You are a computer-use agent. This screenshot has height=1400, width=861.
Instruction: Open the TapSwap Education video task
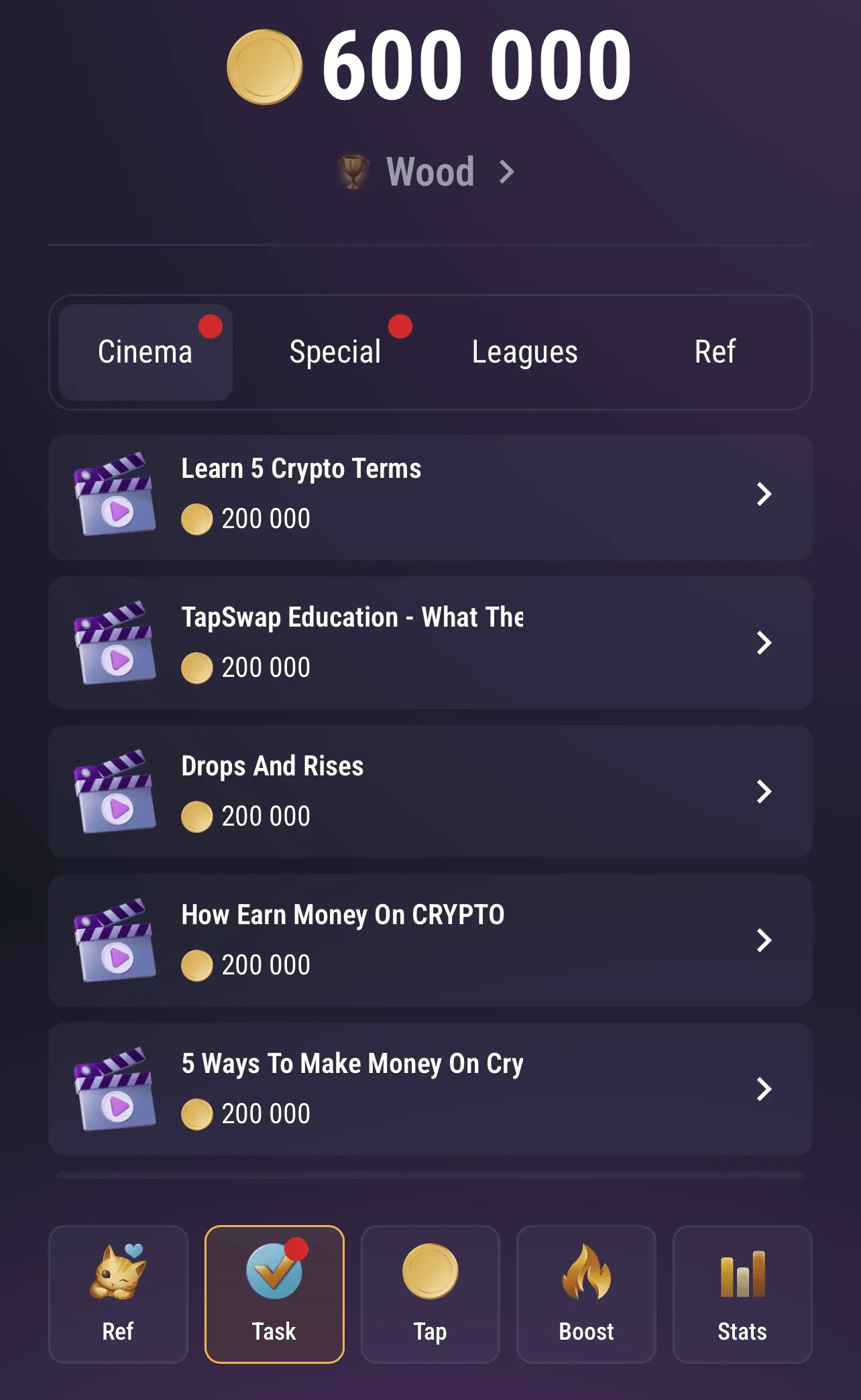pyautogui.click(x=430, y=643)
